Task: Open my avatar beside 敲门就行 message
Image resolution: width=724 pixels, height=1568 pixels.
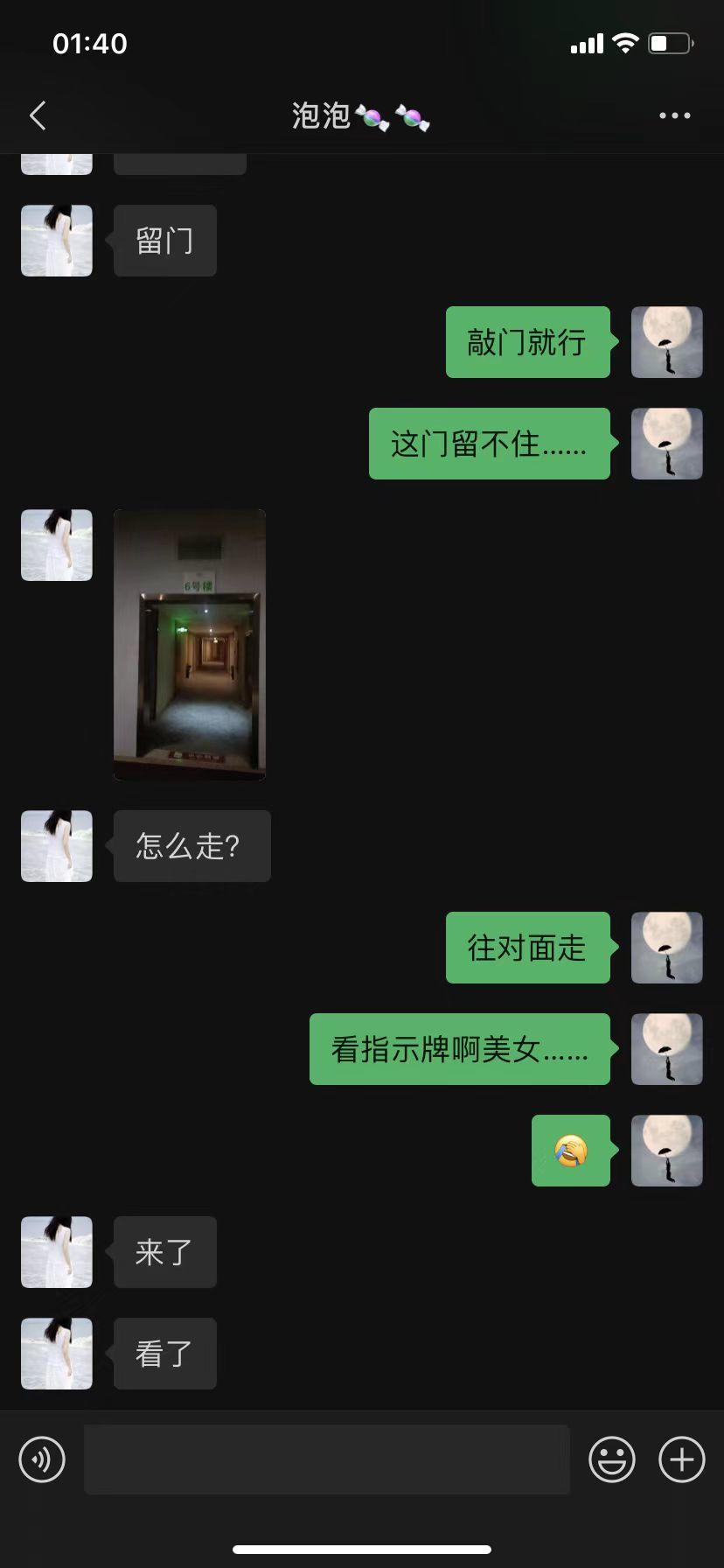Action: tap(666, 342)
